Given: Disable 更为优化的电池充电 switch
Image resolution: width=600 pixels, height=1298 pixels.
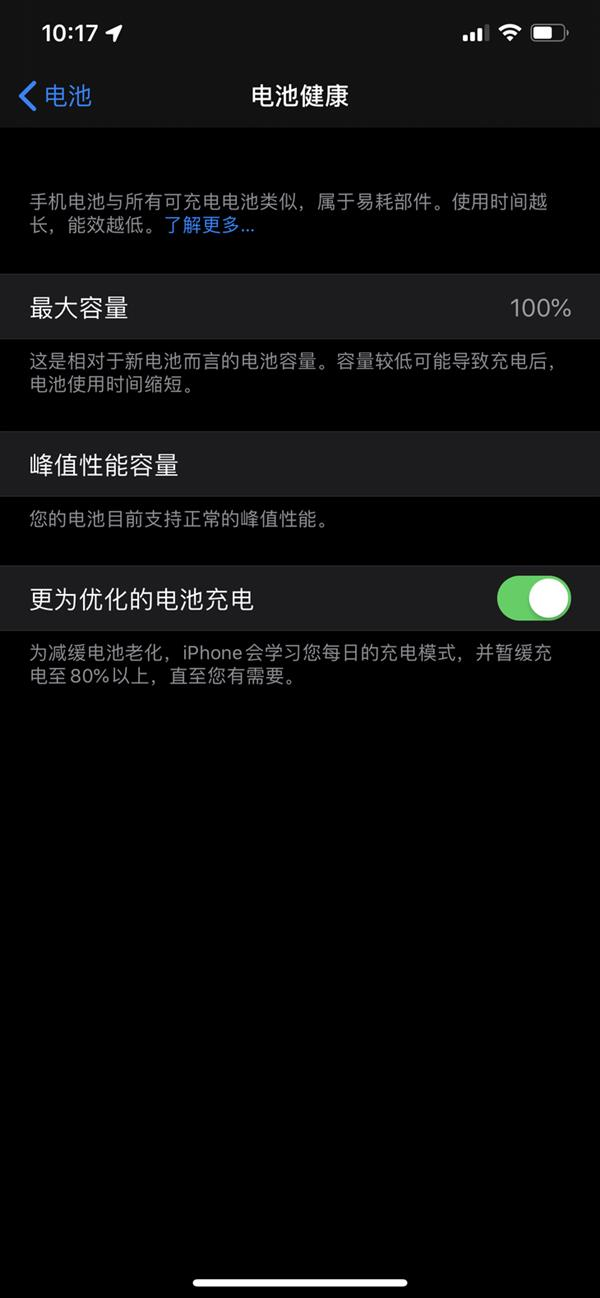Looking at the screenshot, I should pyautogui.click(x=533, y=599).
